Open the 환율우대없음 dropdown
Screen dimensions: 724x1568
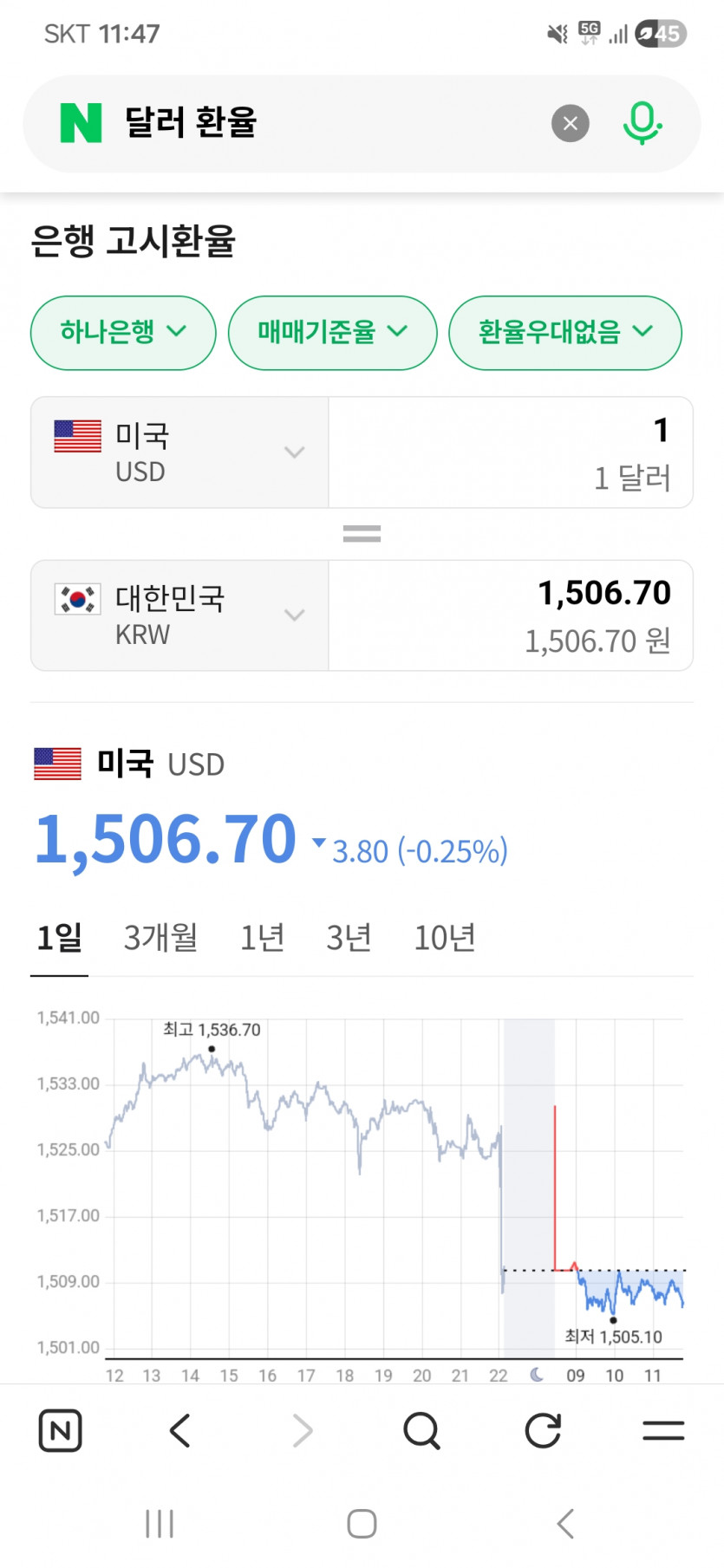pos(564,332)
